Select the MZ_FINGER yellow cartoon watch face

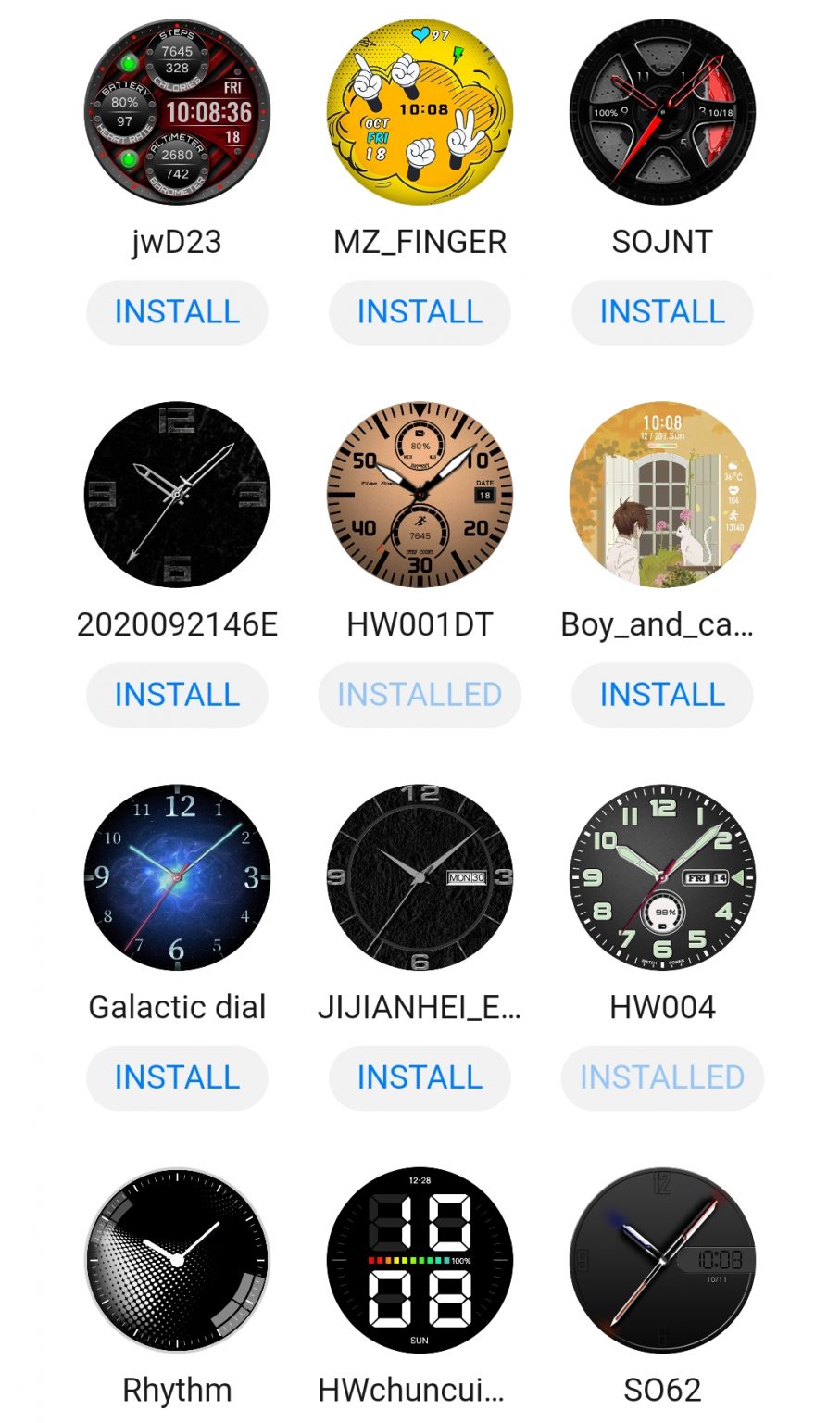(419, 109)
